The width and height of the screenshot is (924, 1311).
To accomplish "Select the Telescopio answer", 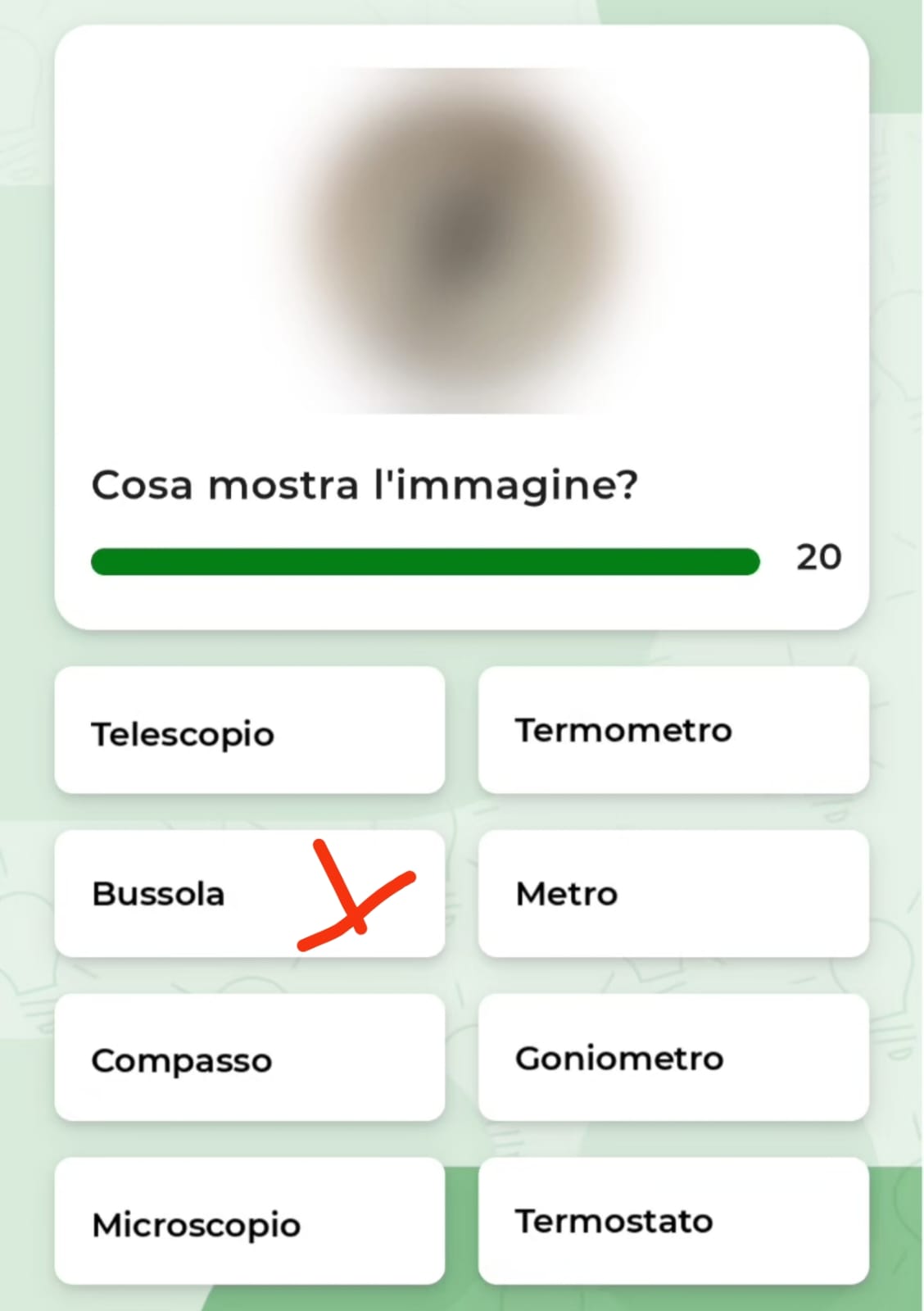I will pos(249,730).
